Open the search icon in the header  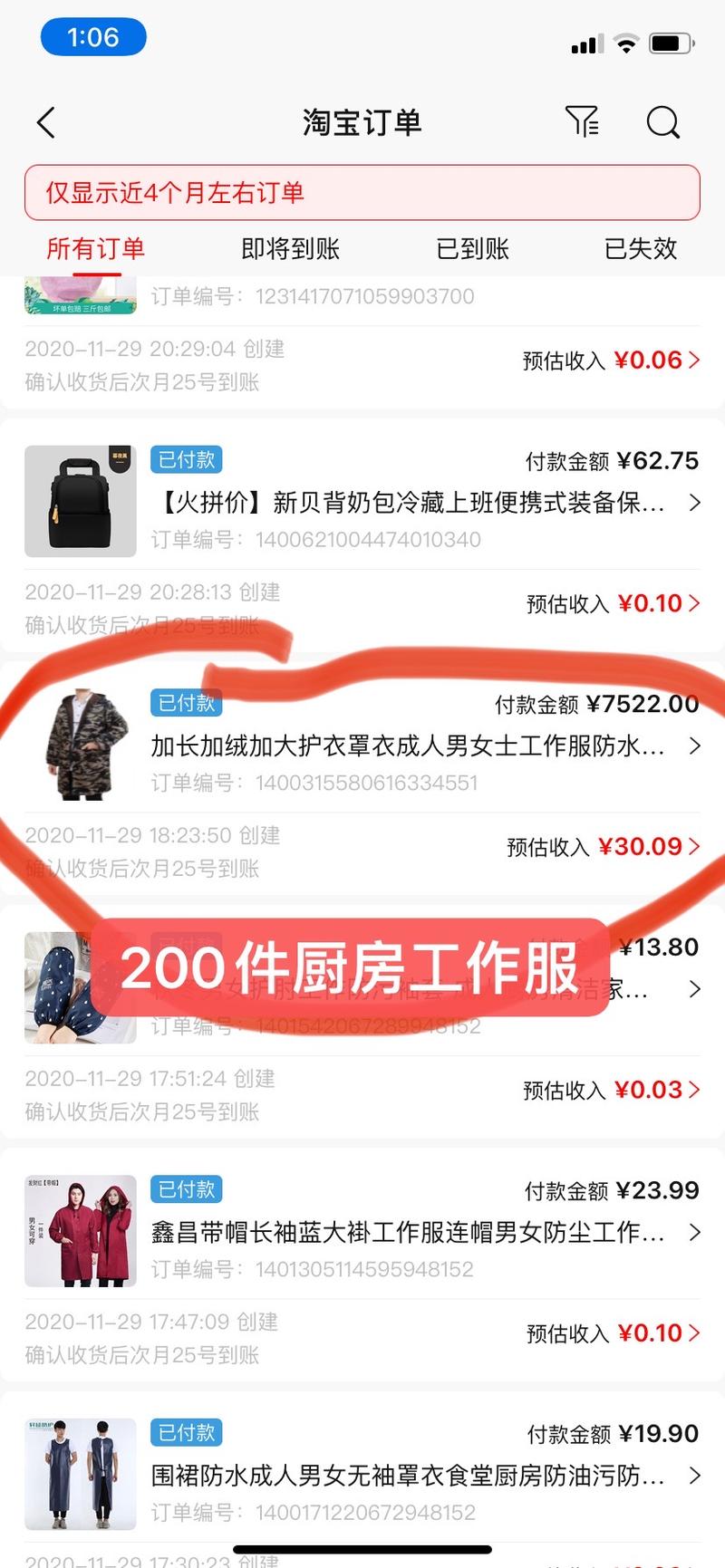point(663,122)
